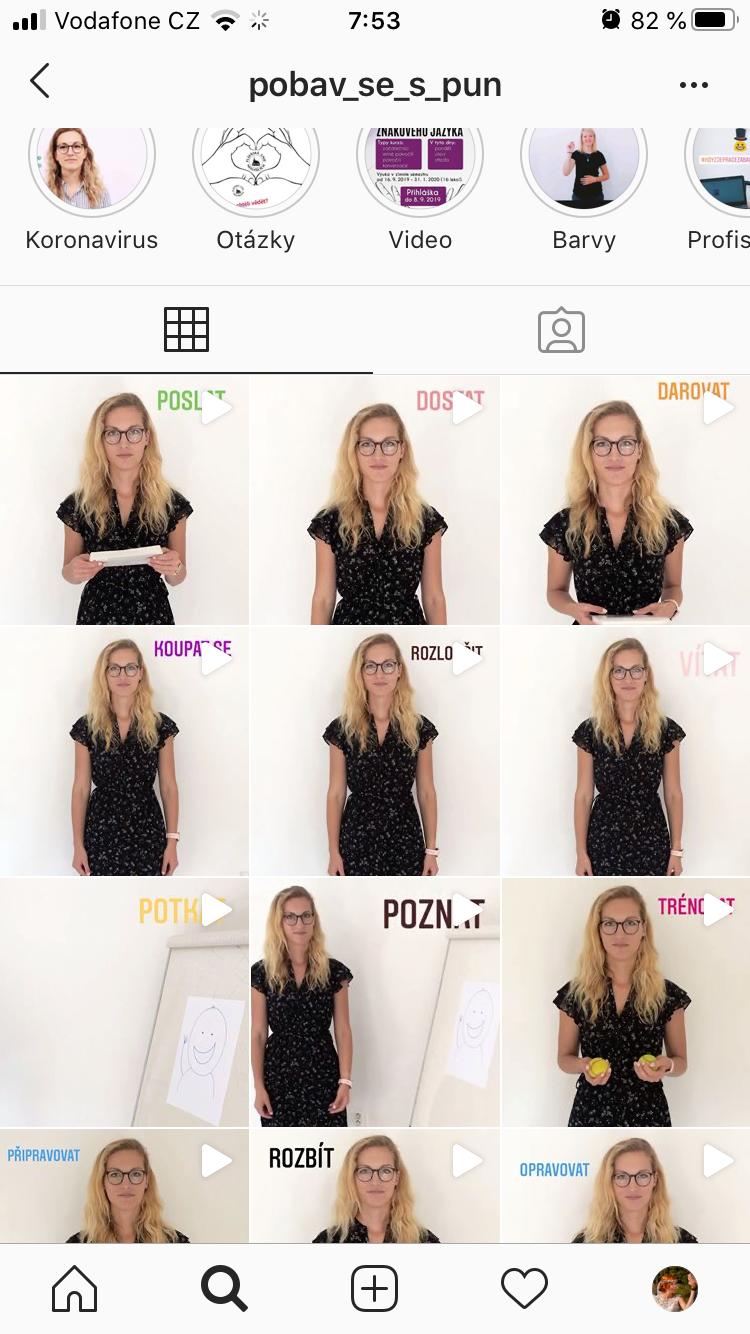
Task: Open the PŘIPRAVOVAT video post
Action: coord(124,1187)
